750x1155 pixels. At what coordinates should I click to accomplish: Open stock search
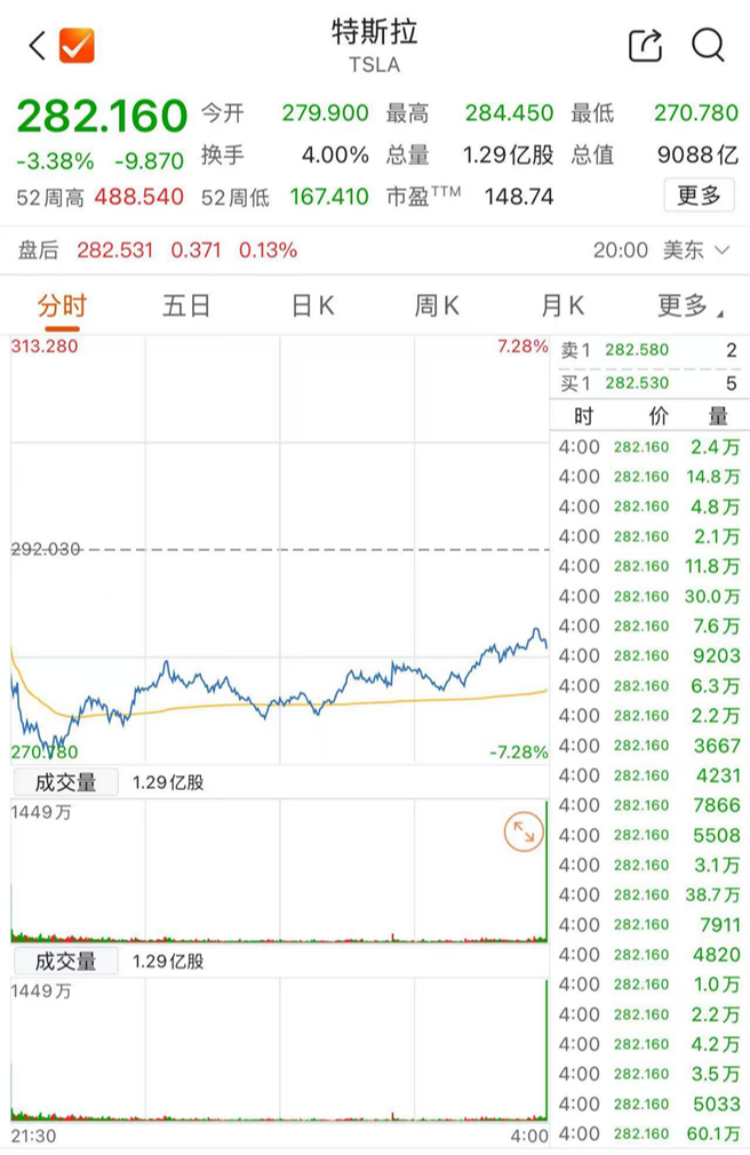(708, 46)
